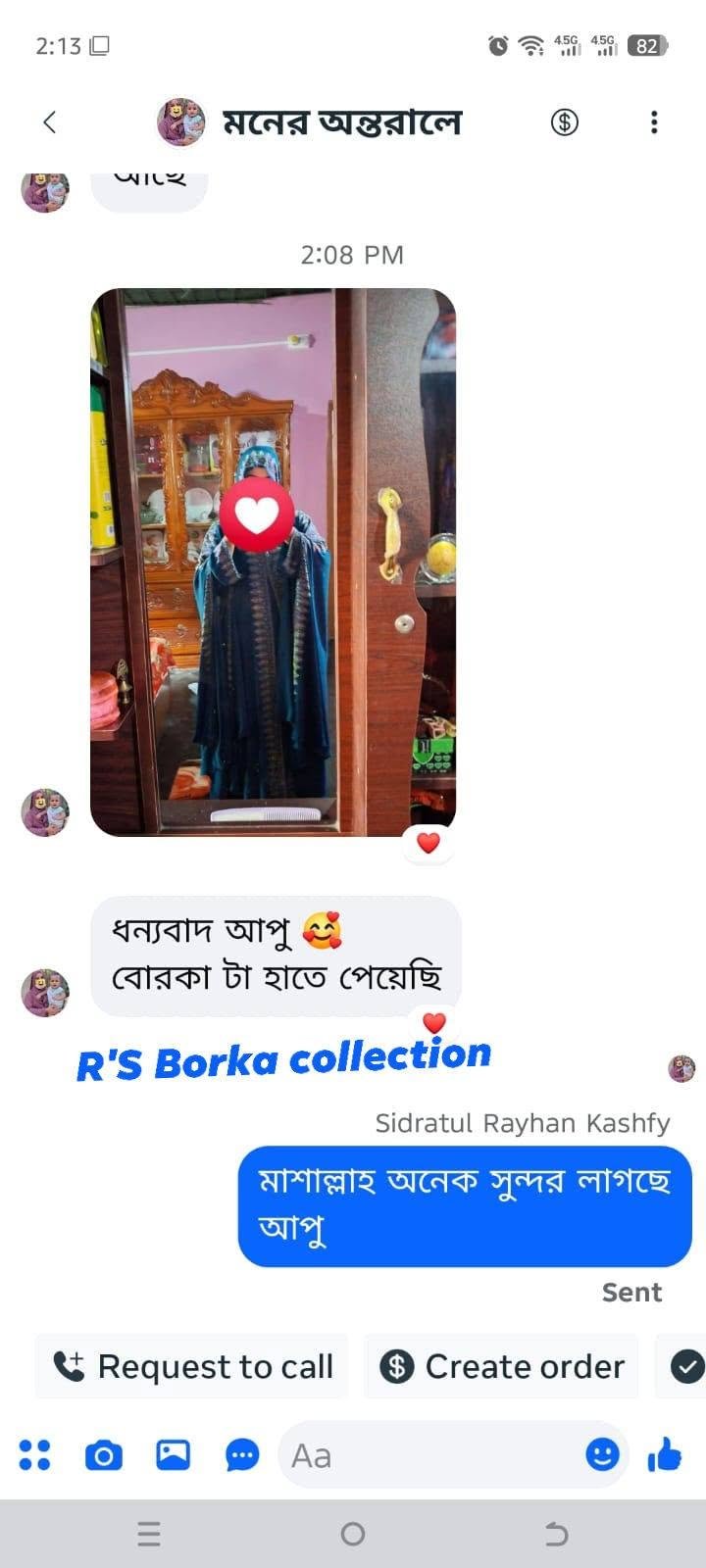
Task: Tap Request to call
Action: pos(192,1366)
